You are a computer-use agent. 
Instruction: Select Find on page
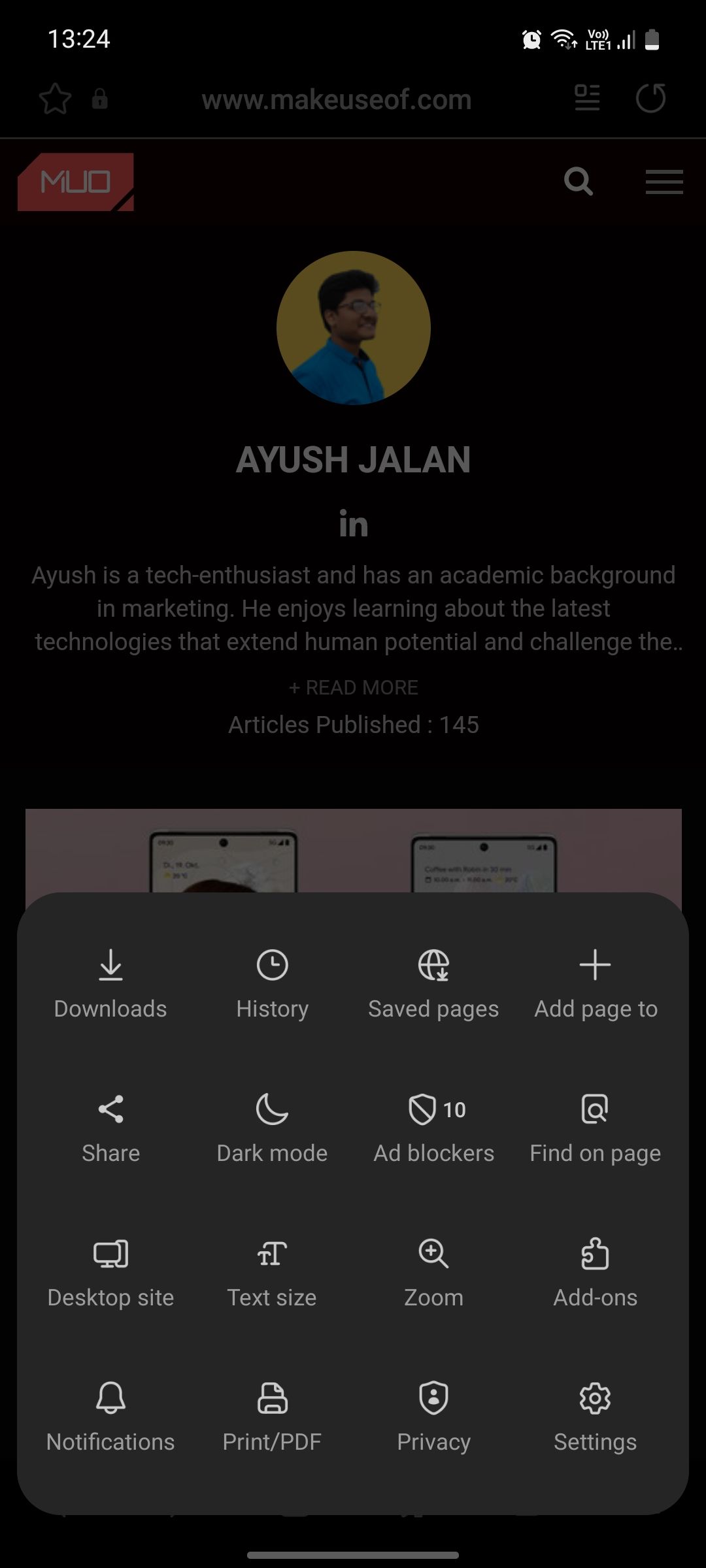click(x=595, y=1128)
